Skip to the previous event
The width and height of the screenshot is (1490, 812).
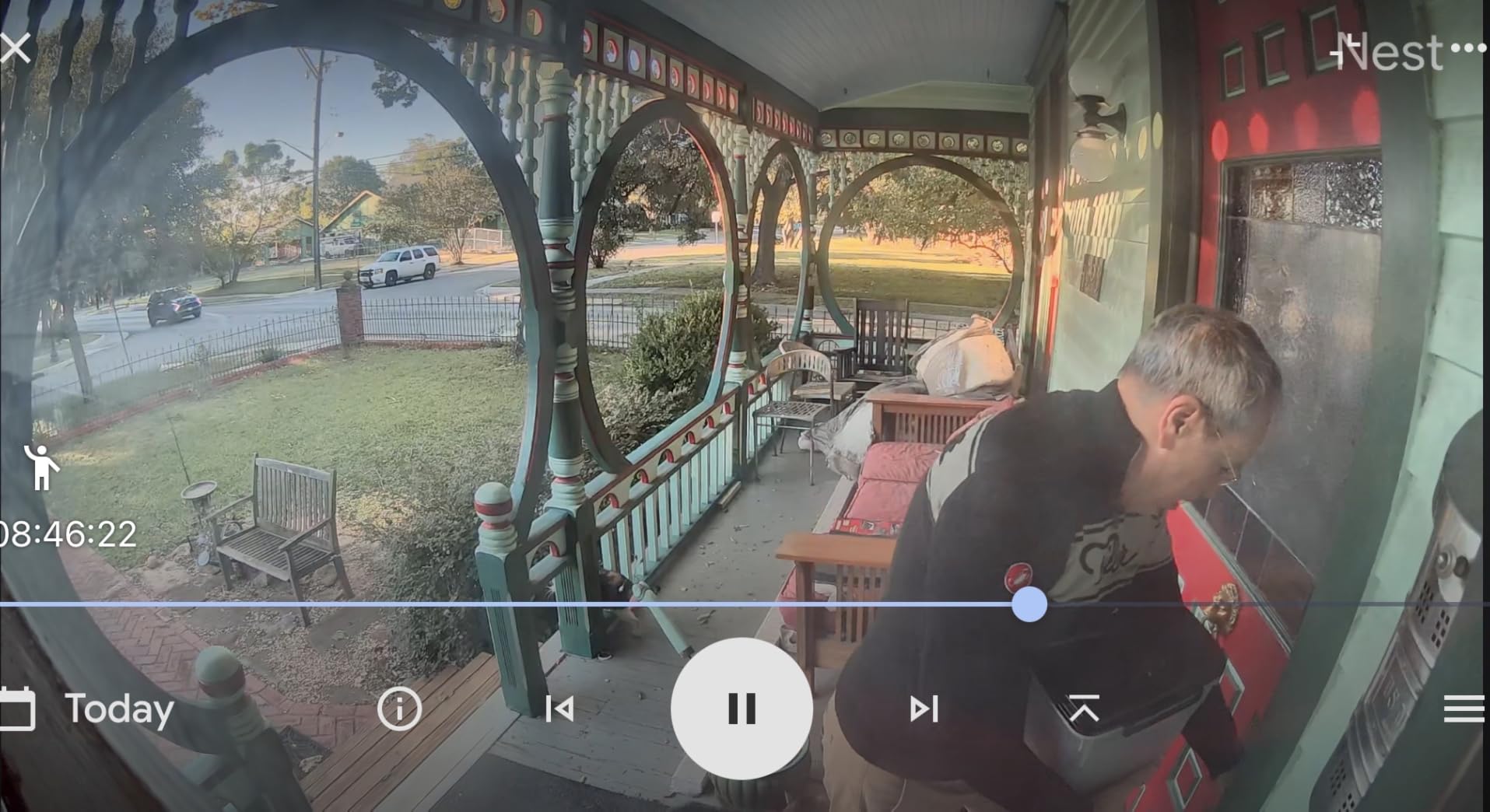pyautogui.click(x=559, y=709)
